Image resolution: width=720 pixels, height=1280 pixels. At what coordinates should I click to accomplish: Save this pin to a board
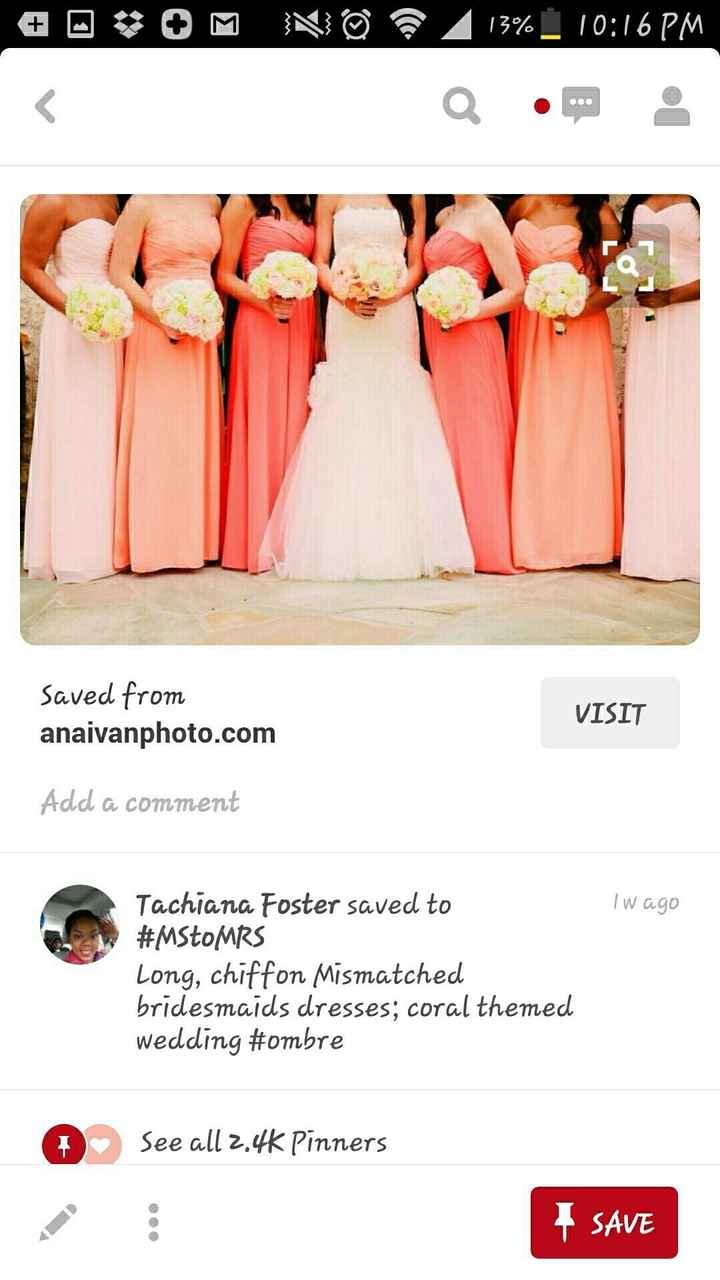click(x=604, y=1222)
